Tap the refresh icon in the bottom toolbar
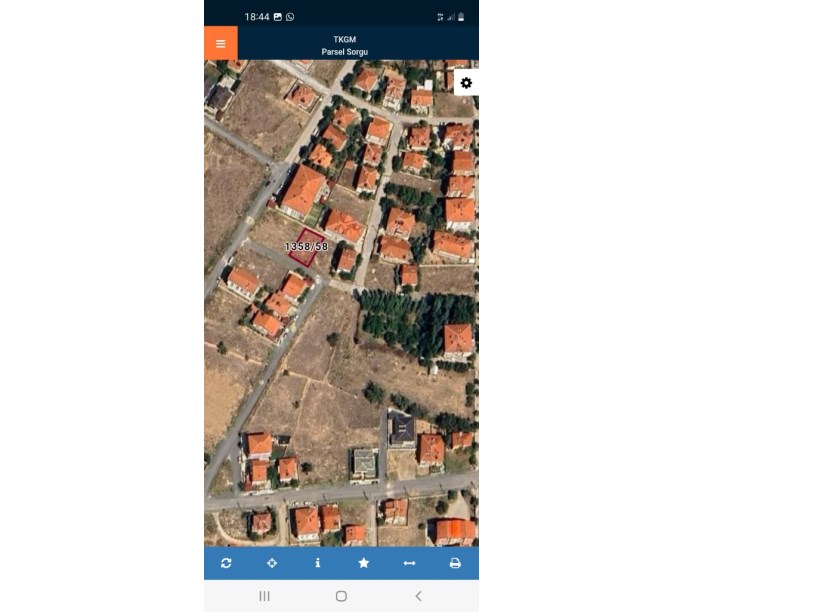816x612 pixels. (226, 563)
